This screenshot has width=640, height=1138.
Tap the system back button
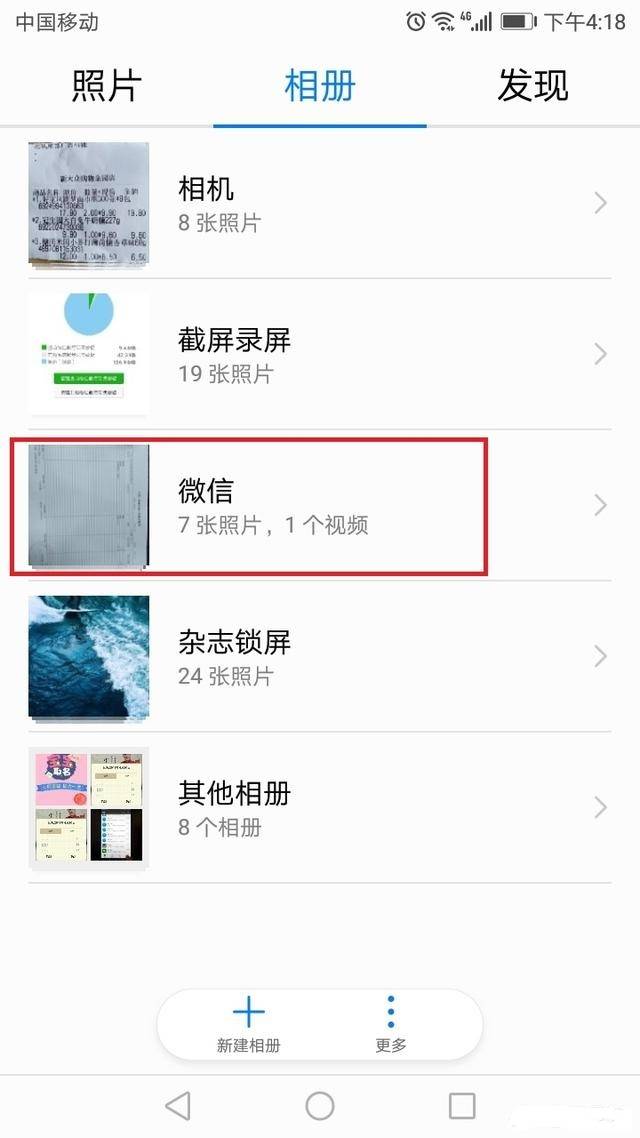178,1106
